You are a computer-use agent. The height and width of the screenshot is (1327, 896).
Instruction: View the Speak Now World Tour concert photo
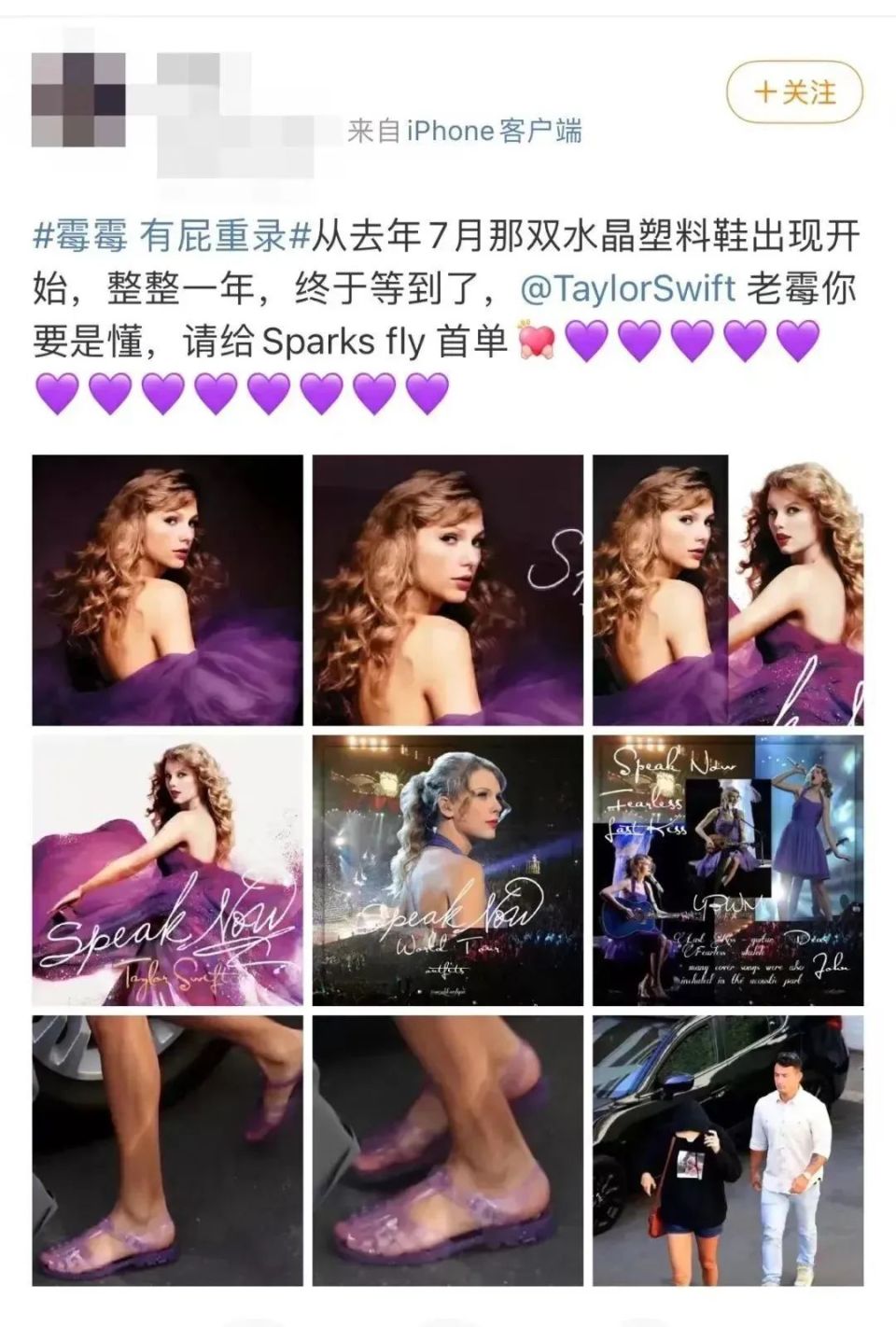coord(449,870)
